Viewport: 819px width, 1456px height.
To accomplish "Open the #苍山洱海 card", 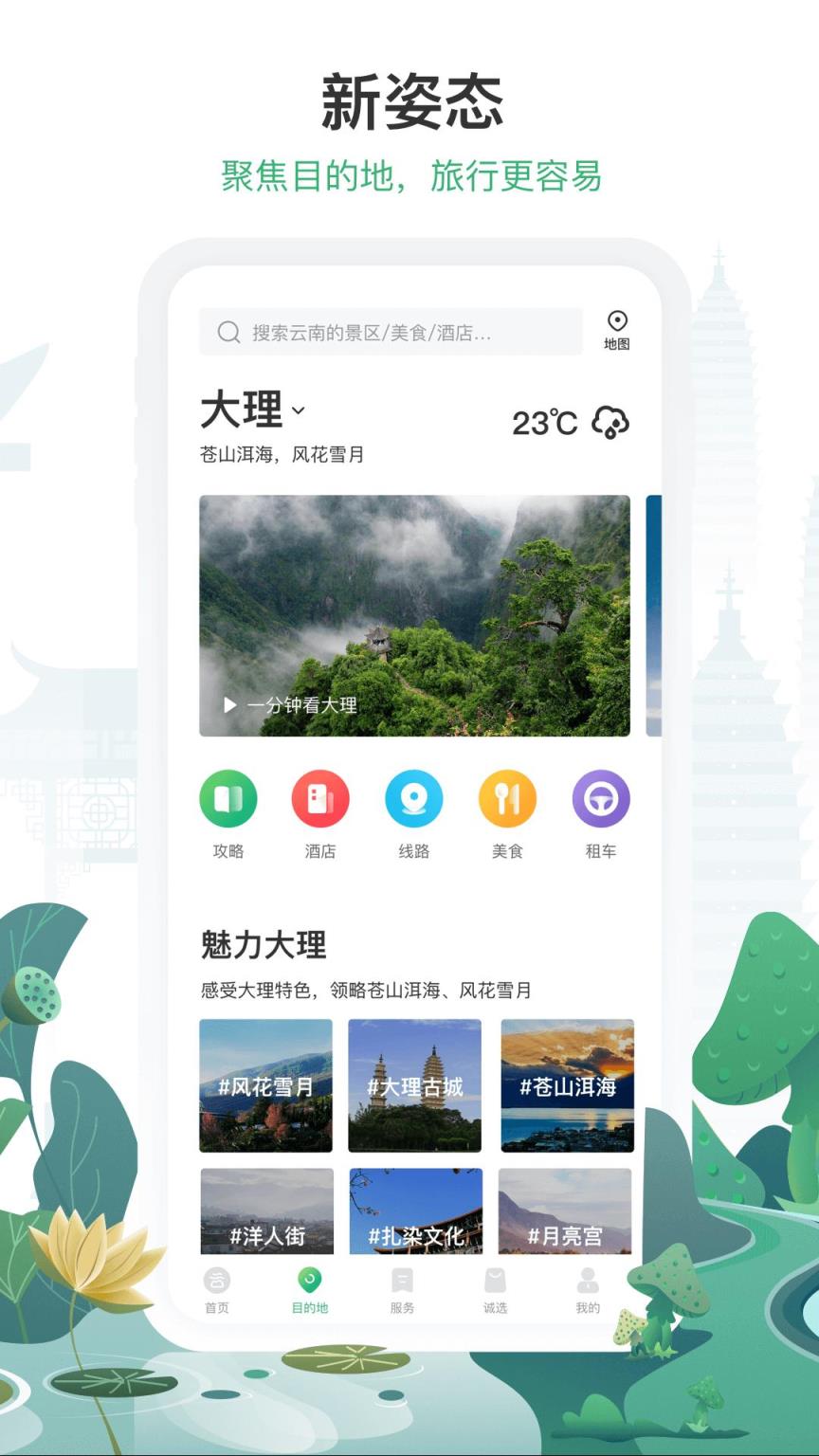I will (x=566, y=1084).
